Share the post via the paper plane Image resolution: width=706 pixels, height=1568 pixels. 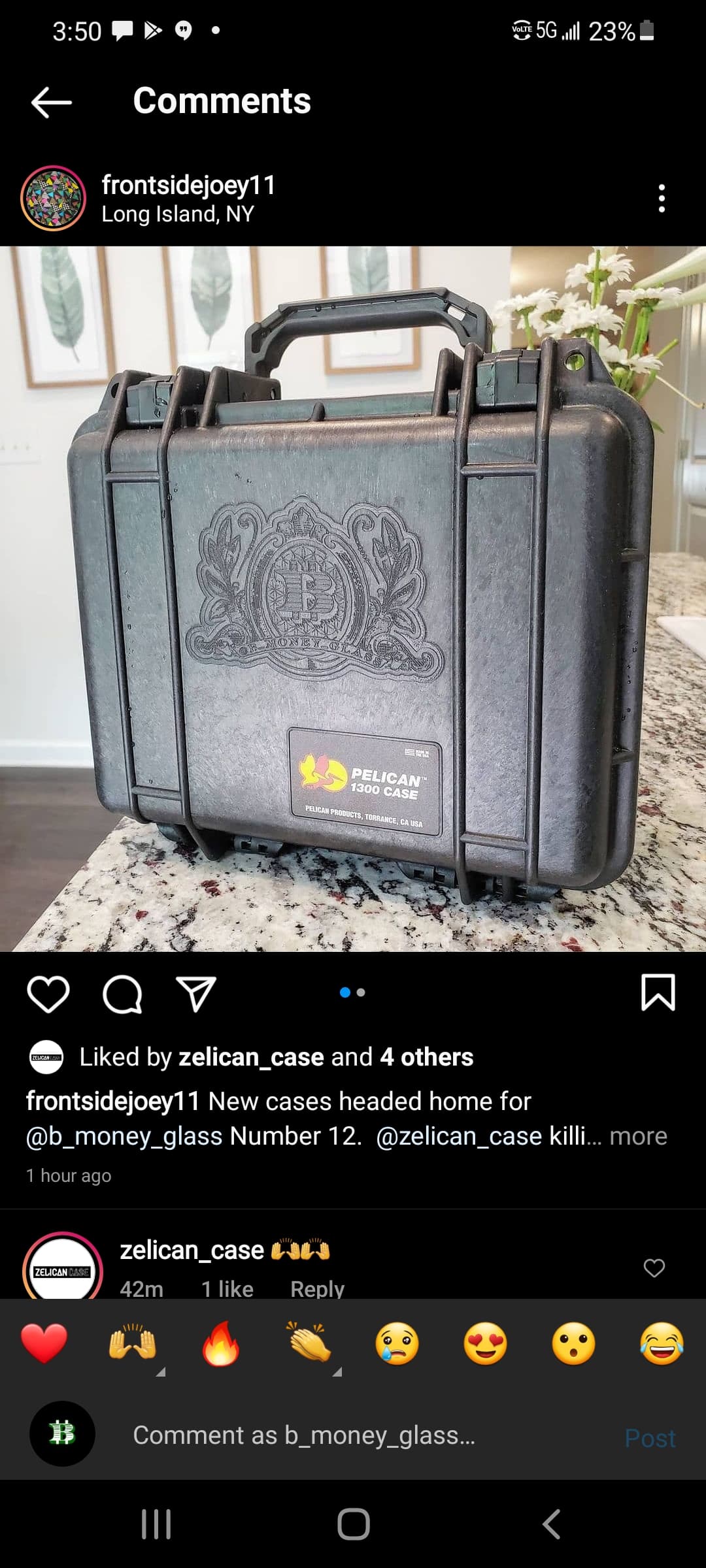[196, 994]
